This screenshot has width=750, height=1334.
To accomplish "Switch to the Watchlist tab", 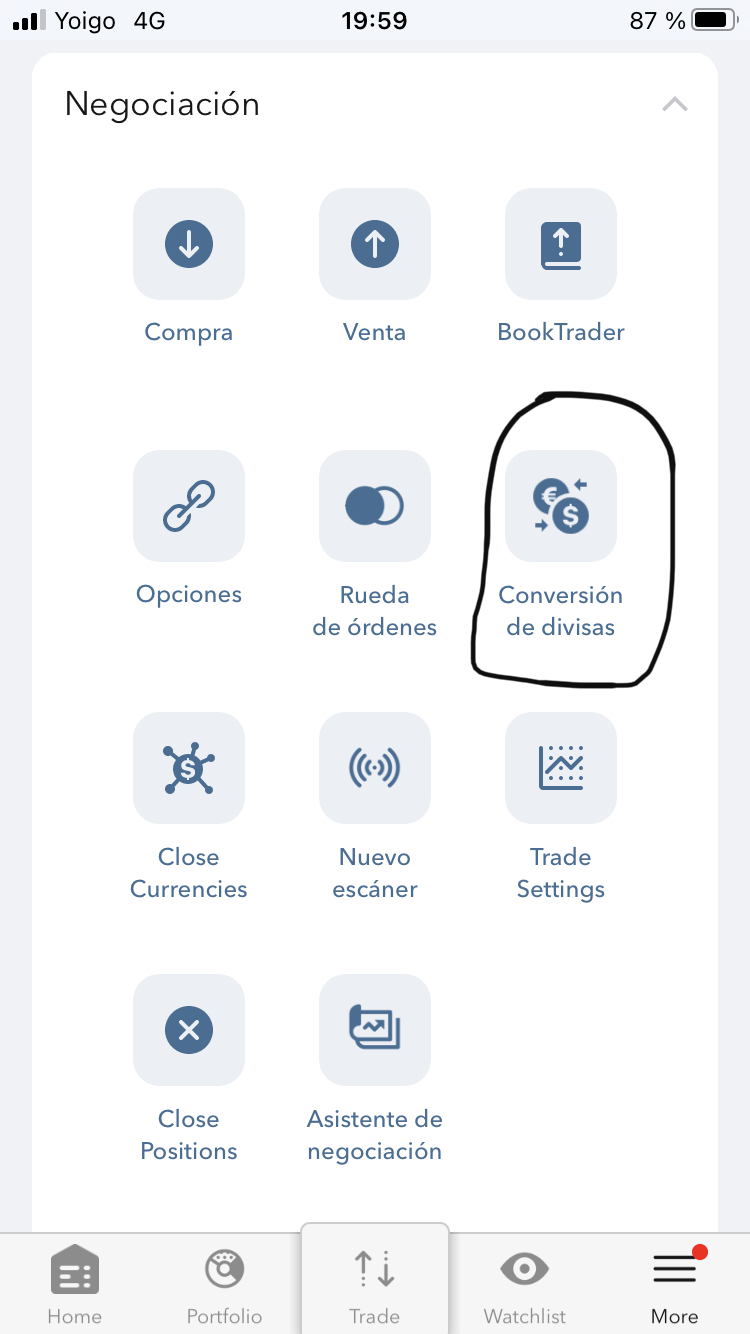I will 525,1285.
